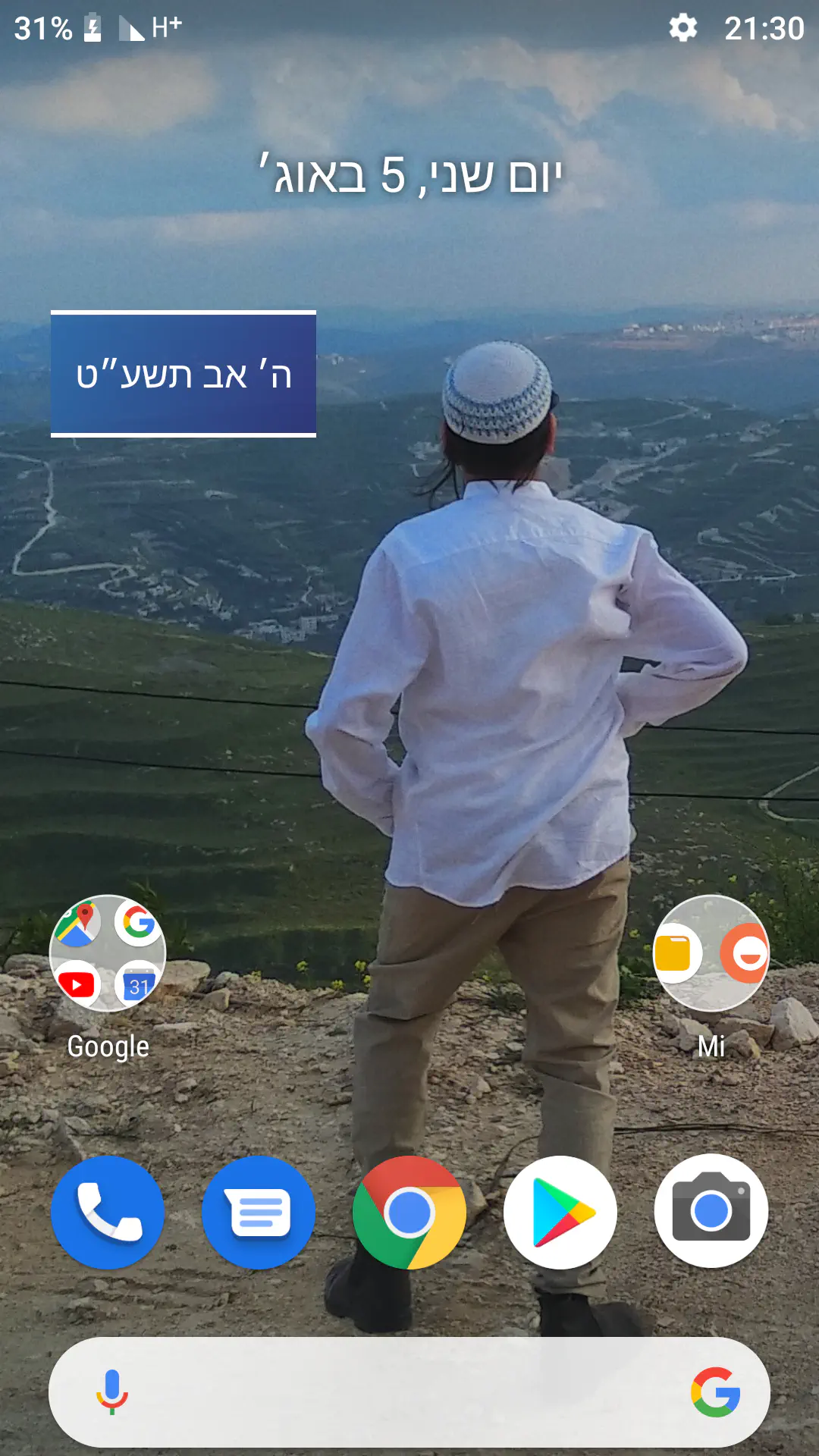The image size is (819, 1456).
Task: Open the Mi folder
Action: pos(711,953)
